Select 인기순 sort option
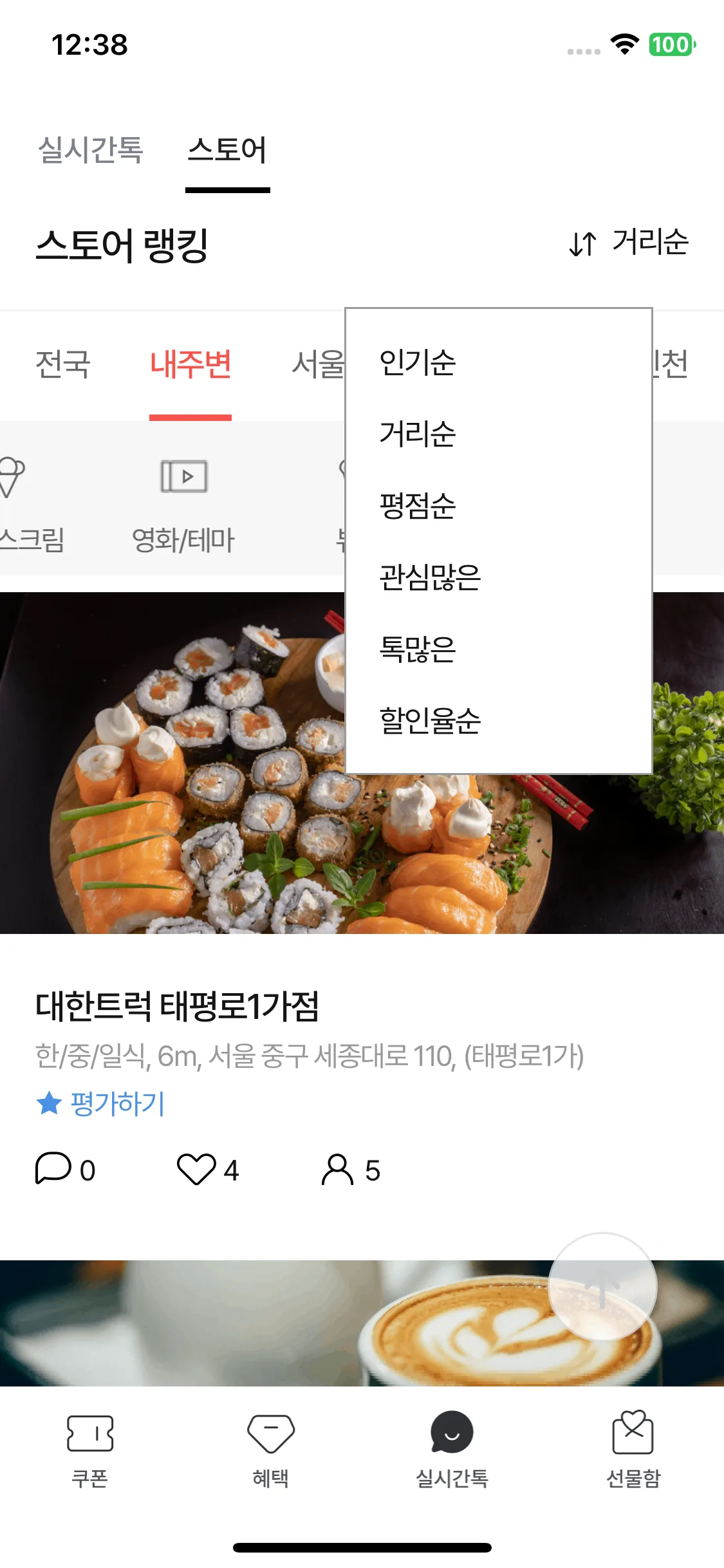 [x=418, y=362]
